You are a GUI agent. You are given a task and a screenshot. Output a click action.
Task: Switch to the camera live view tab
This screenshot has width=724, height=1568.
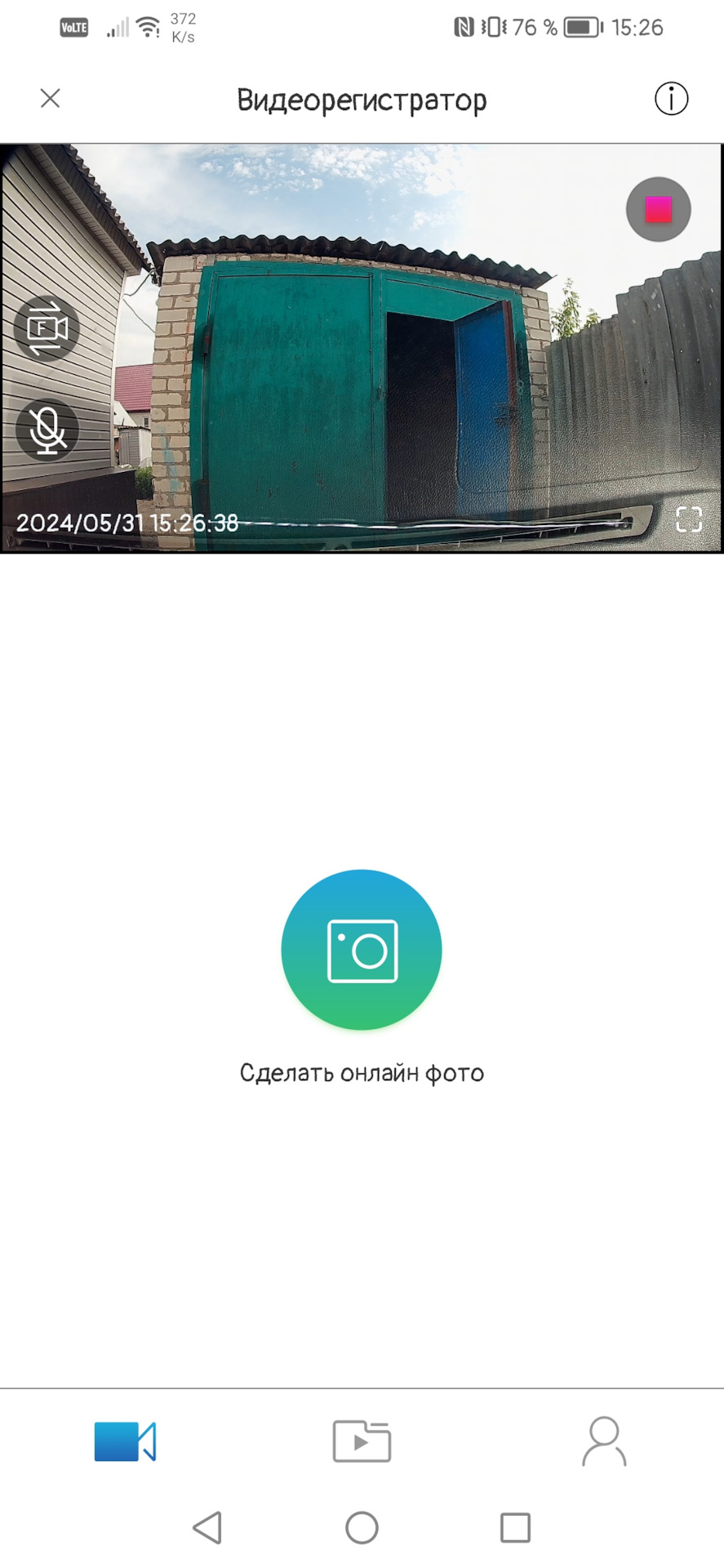point(124,1441)
